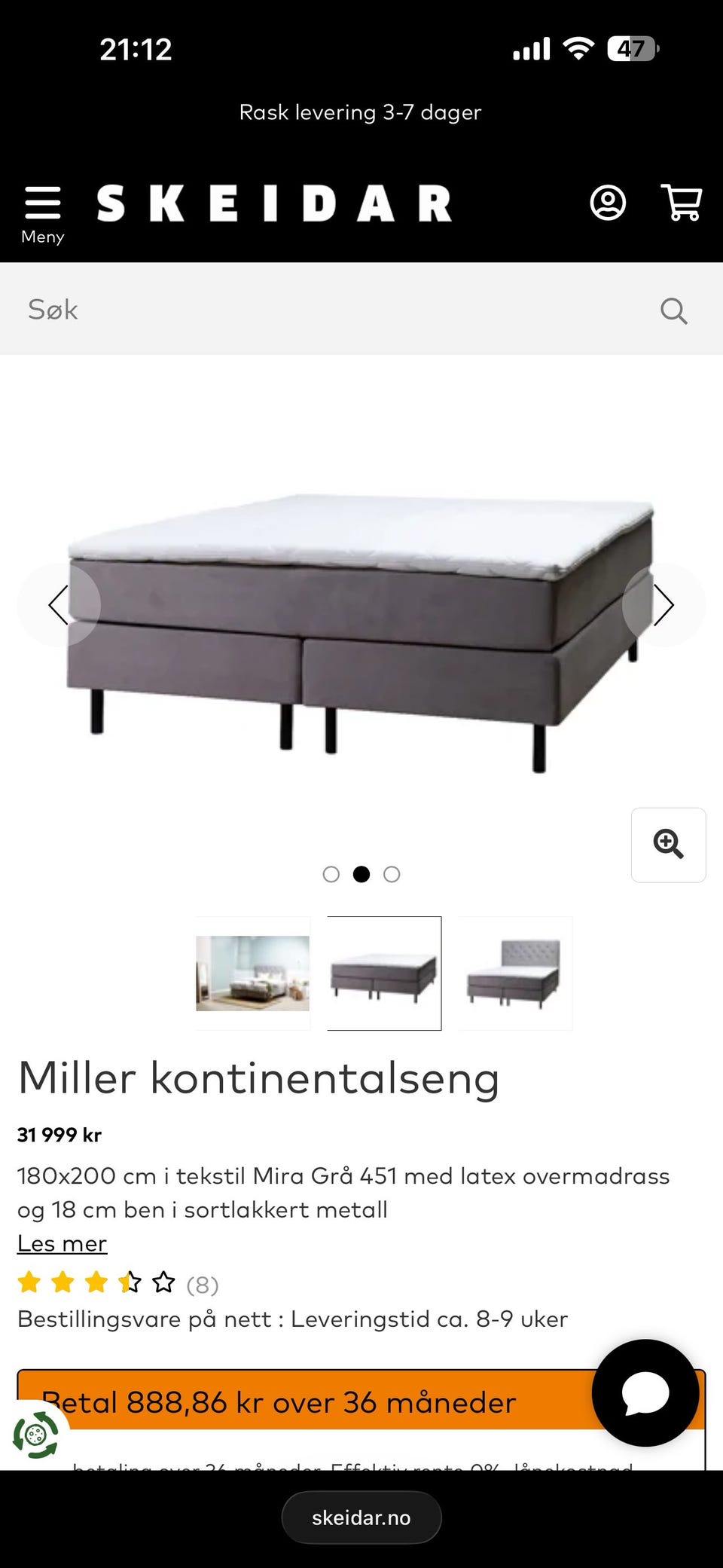Open the hamburger Meny
The height and width of the screenshot is (1568, 723).
[43, 203]
